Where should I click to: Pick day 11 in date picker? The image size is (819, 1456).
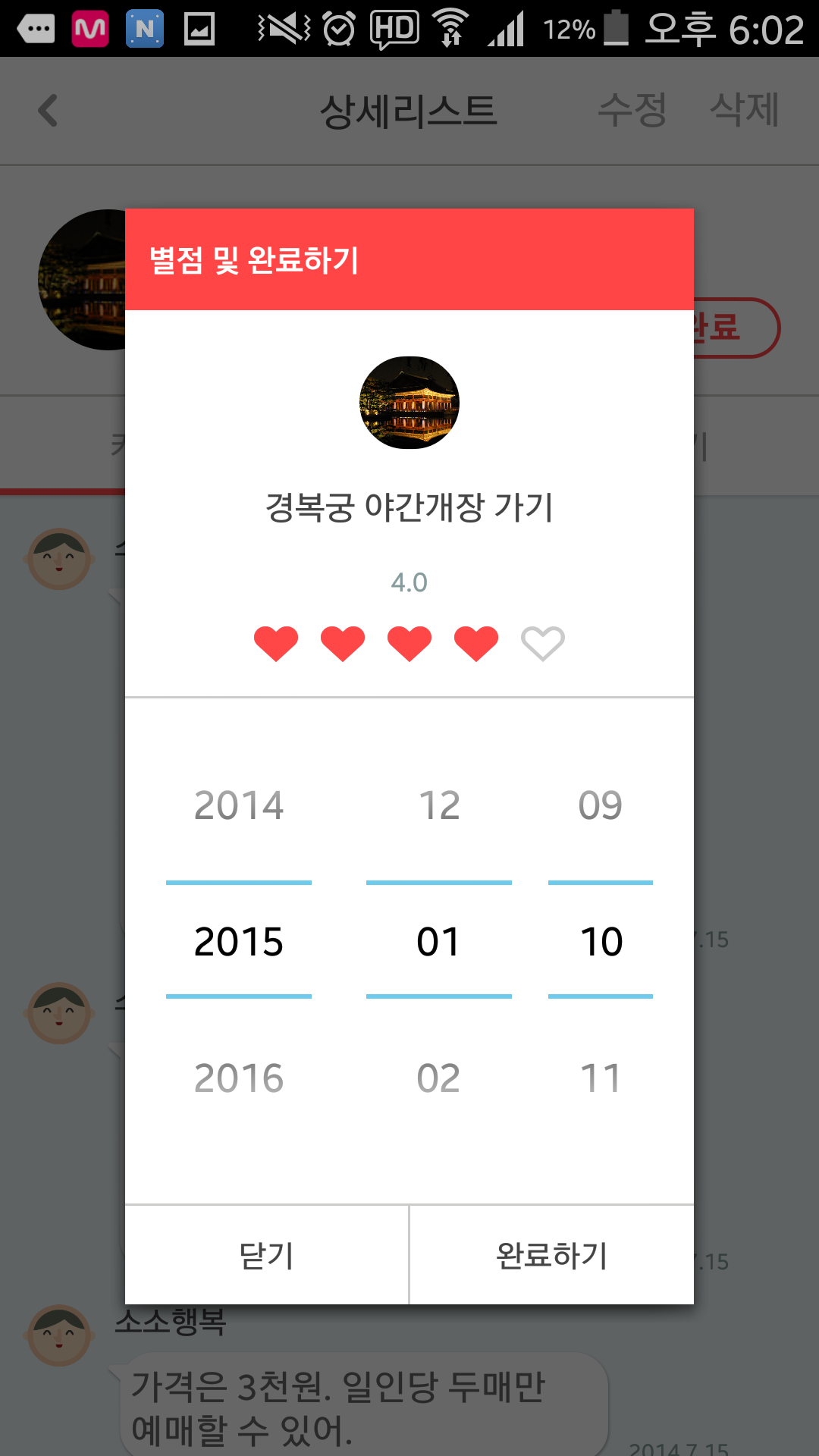[601, 1078]
